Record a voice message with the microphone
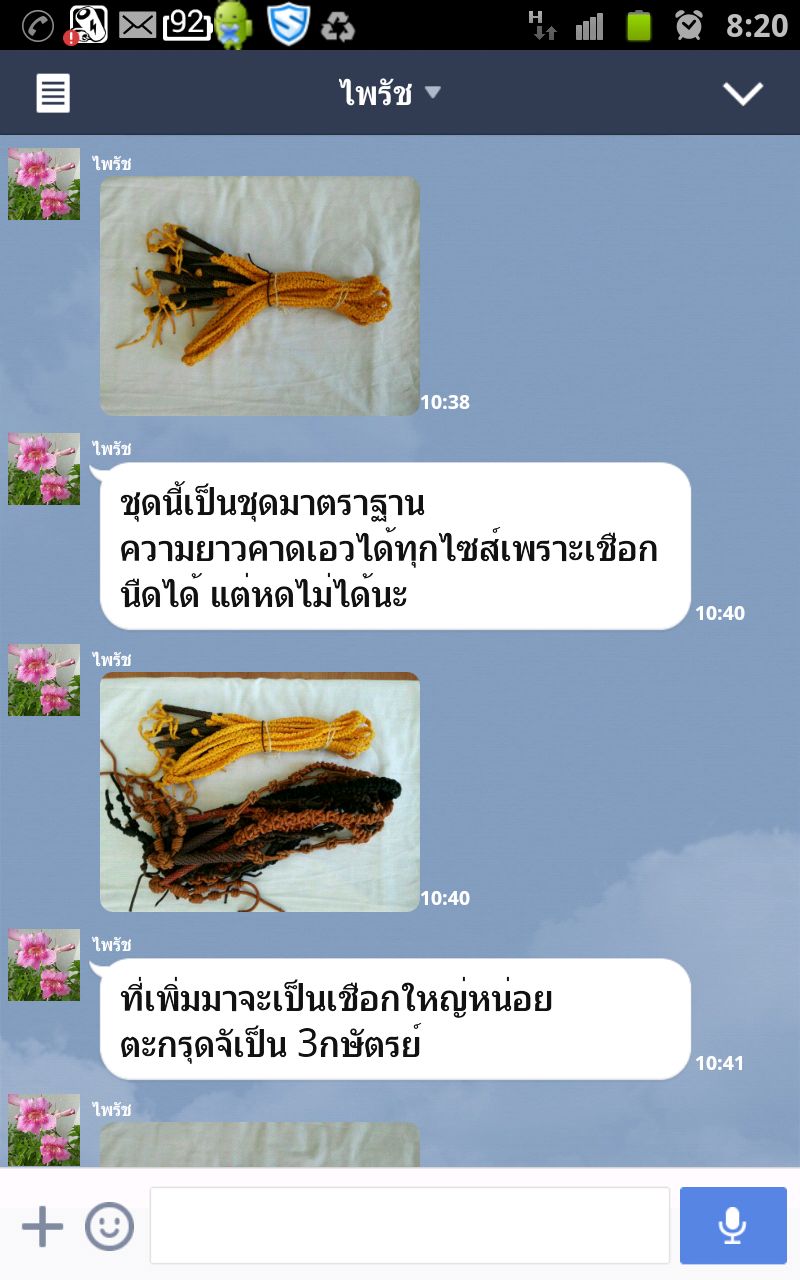The image size is (800, 1280). (x=733, y=1226)
